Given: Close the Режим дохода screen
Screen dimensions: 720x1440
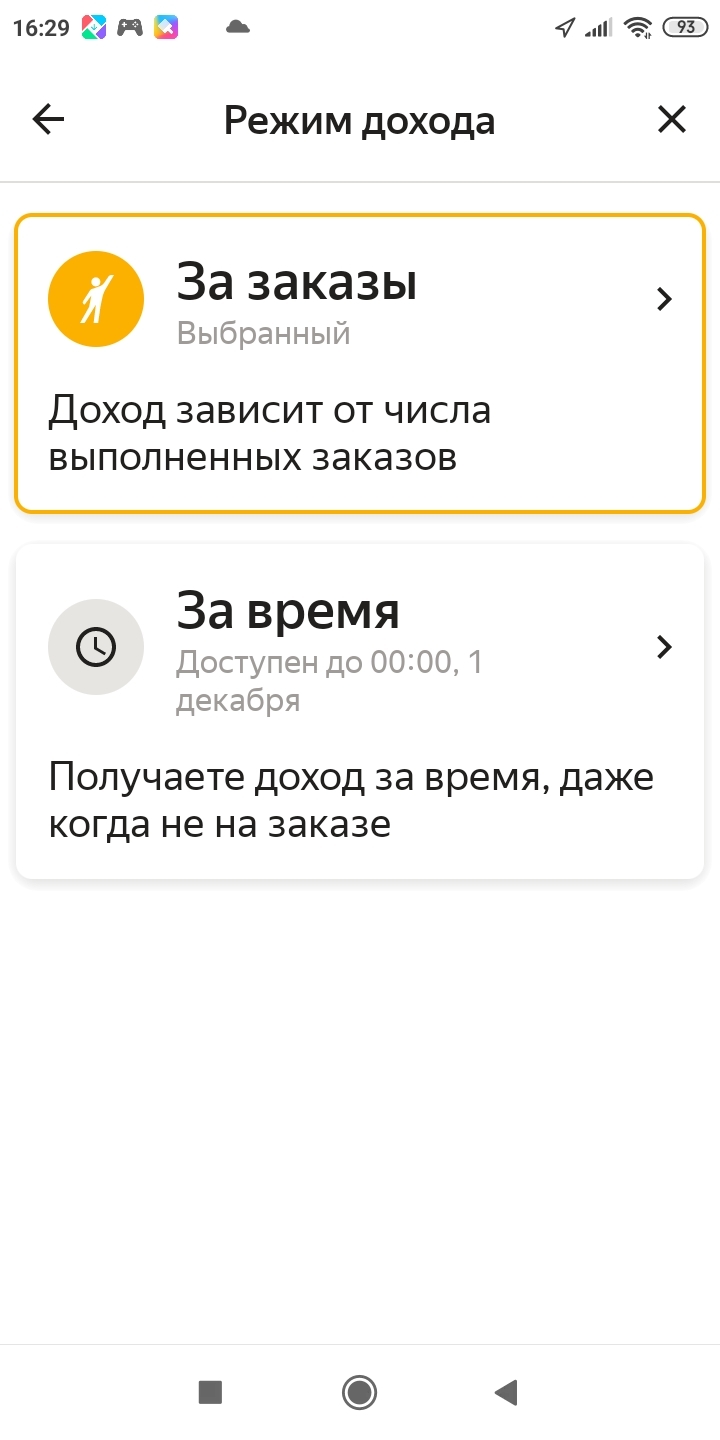Looking at the screenshot, I should point(671,120).
